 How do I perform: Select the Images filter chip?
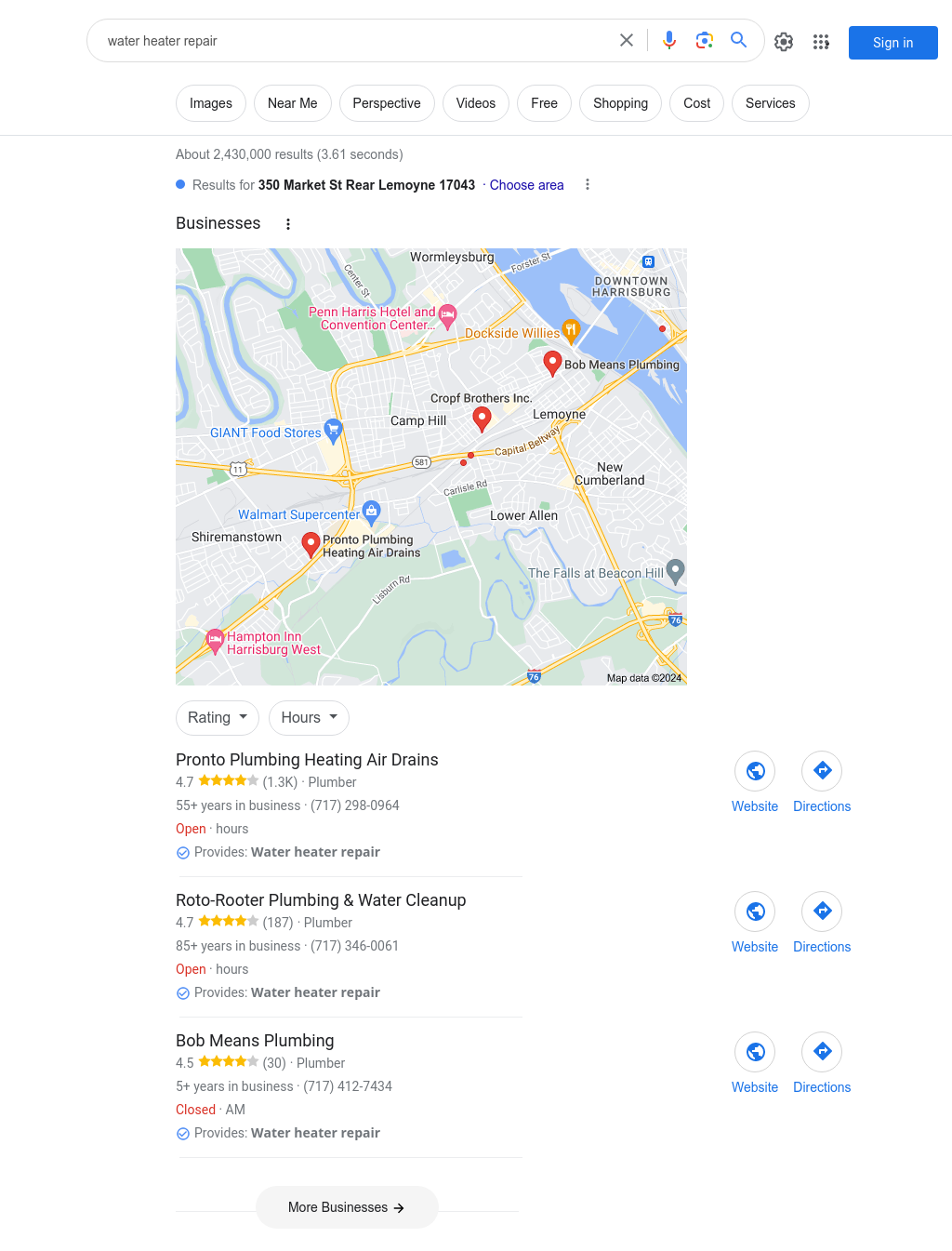[x=211, y=103]
